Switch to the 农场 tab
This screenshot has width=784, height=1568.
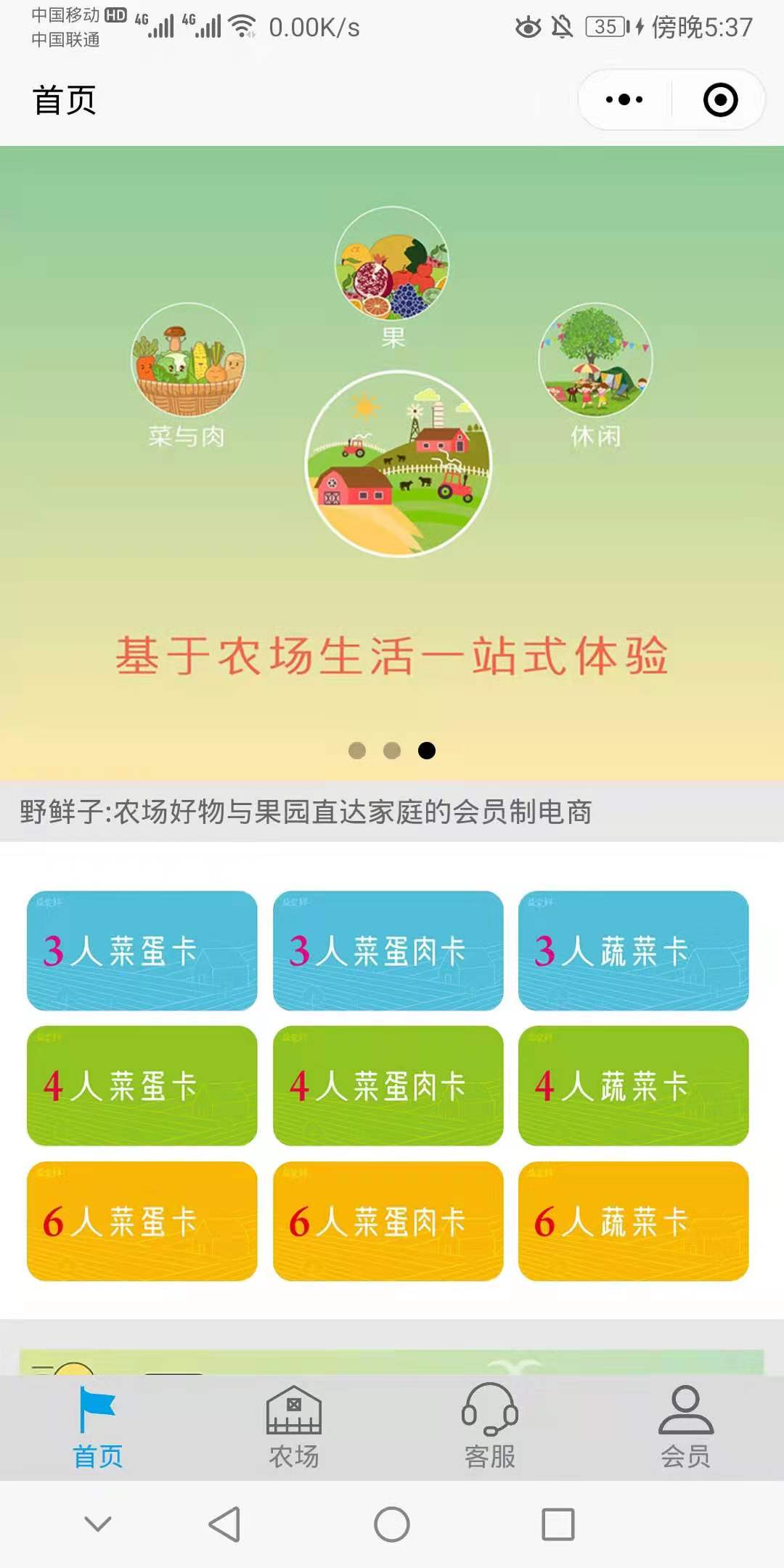[x=294, y=1427]
